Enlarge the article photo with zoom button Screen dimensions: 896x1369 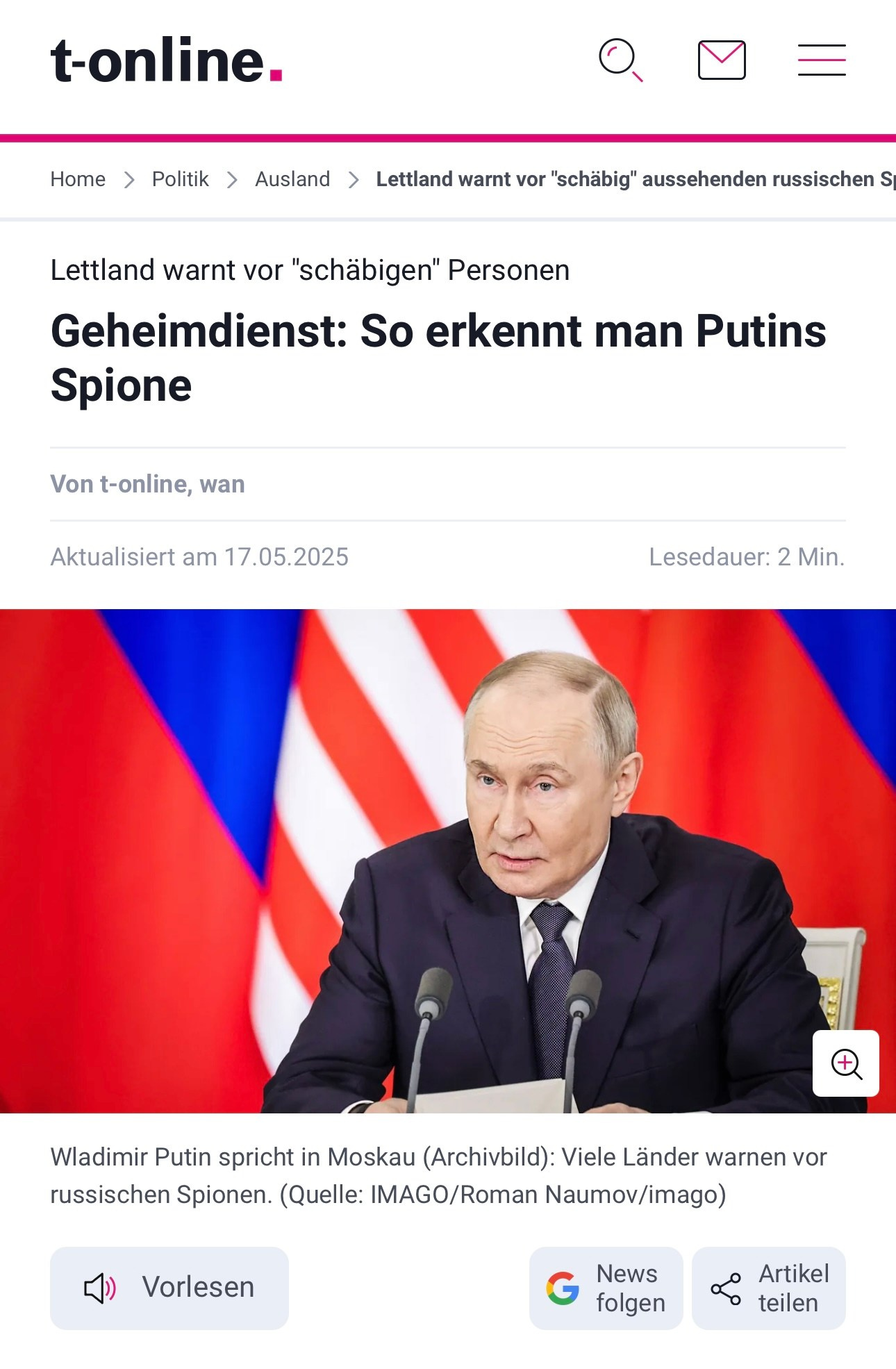(x=845, y=1063)
